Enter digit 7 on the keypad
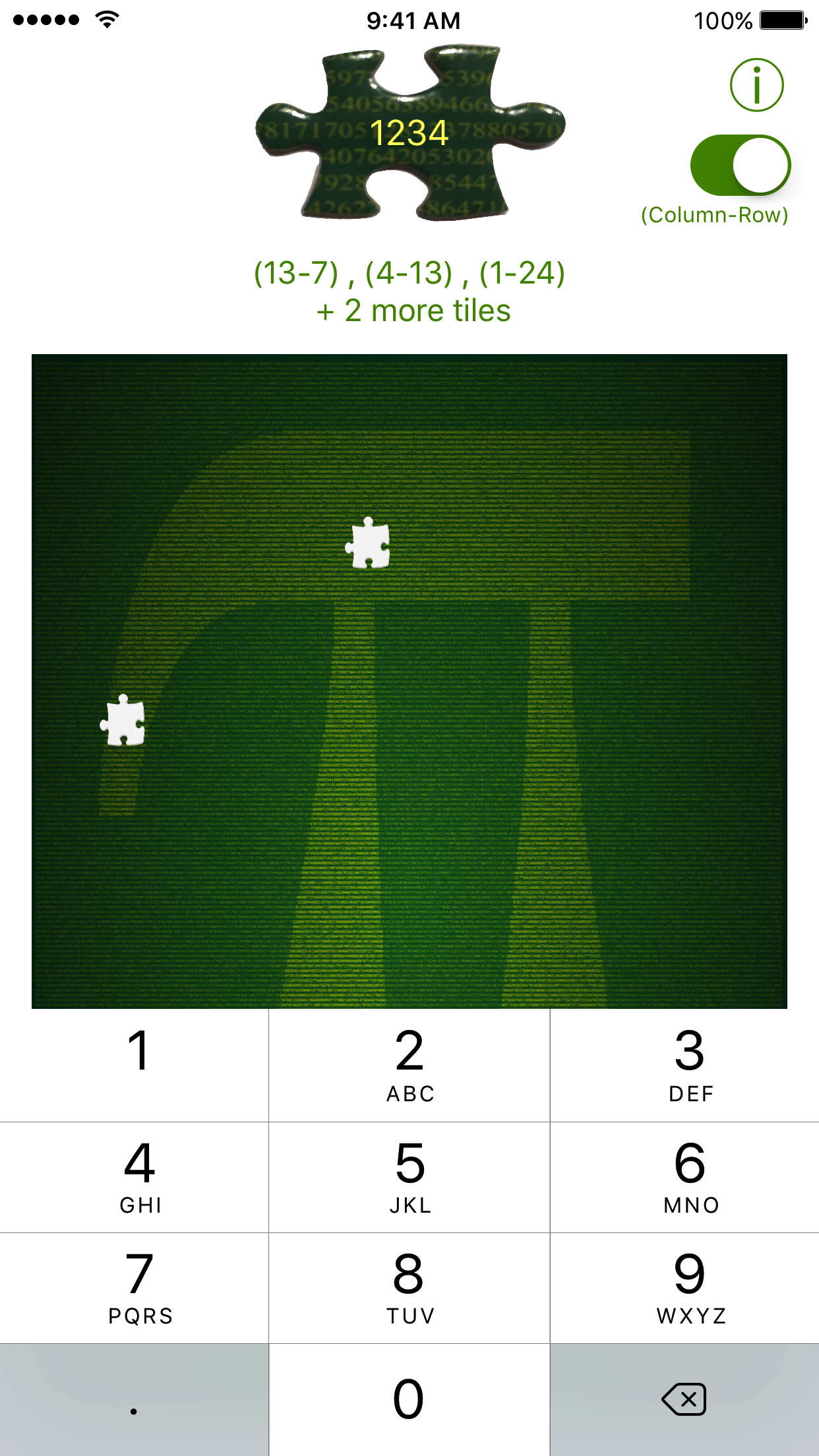Image resolution: width=819 pixels, height=1456 pixels. coord(135,1288)
